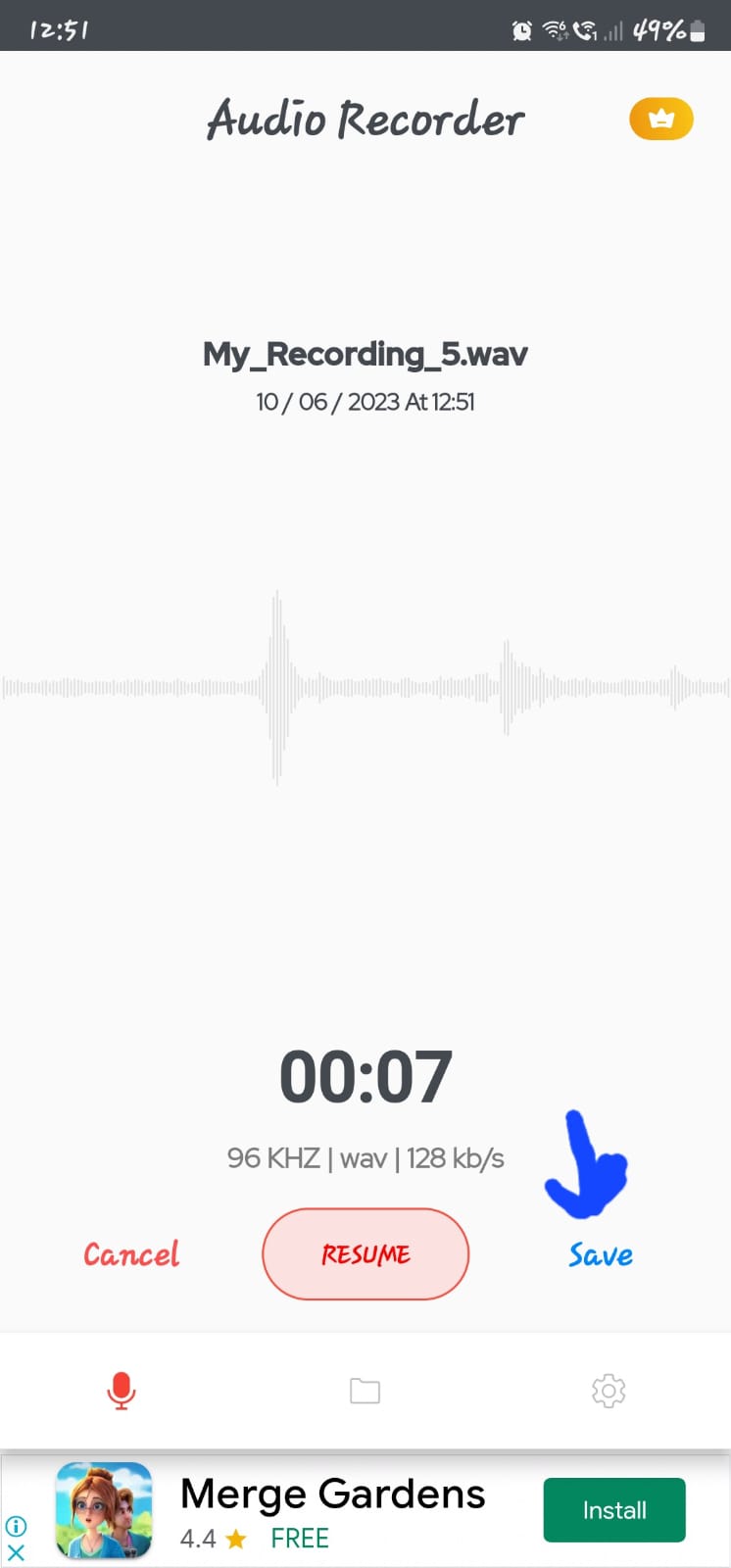Switch to the microphone record tab
731x1568 pixels.
pyautogui.click(x=122, y=1391)
